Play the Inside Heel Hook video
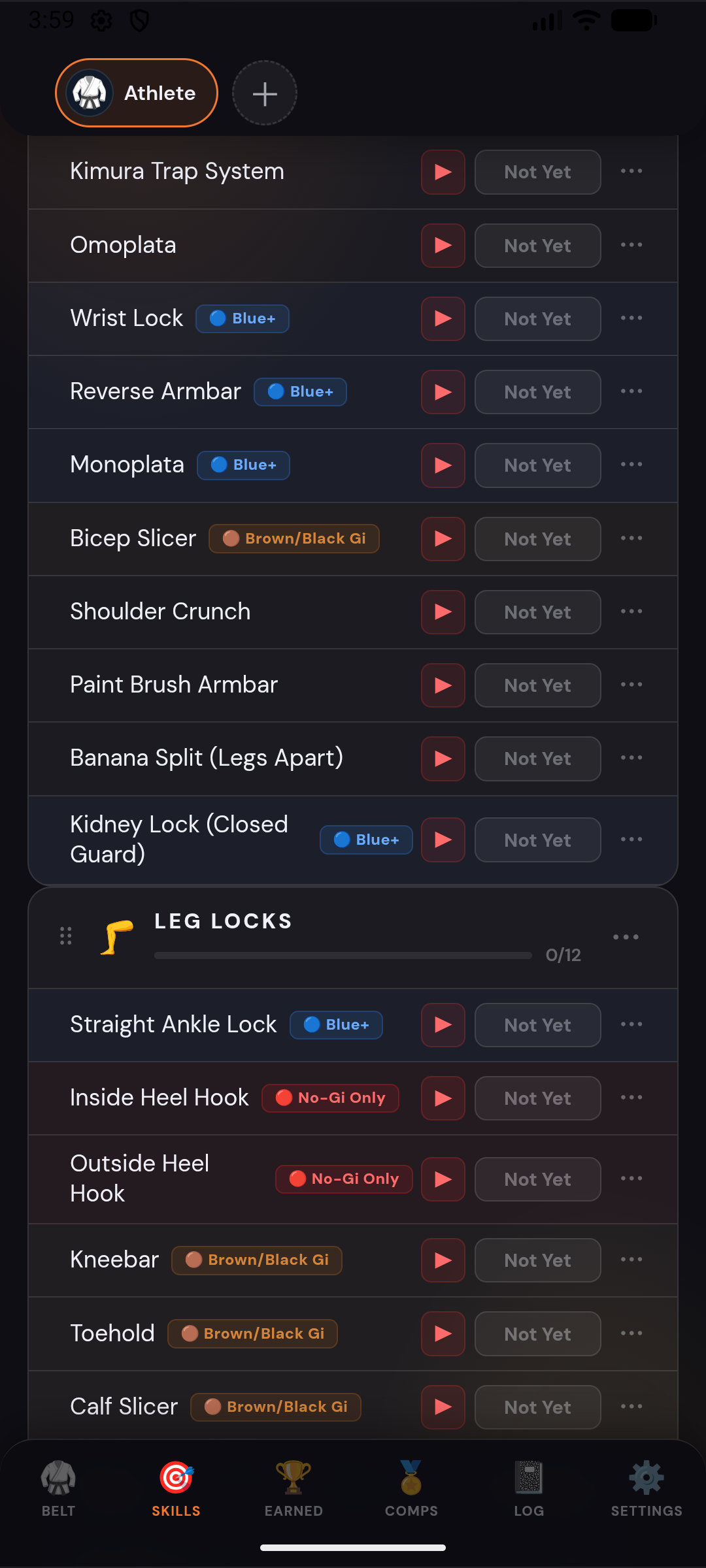The height and width of the screenshot is (1568, 706). point(443,1098)
